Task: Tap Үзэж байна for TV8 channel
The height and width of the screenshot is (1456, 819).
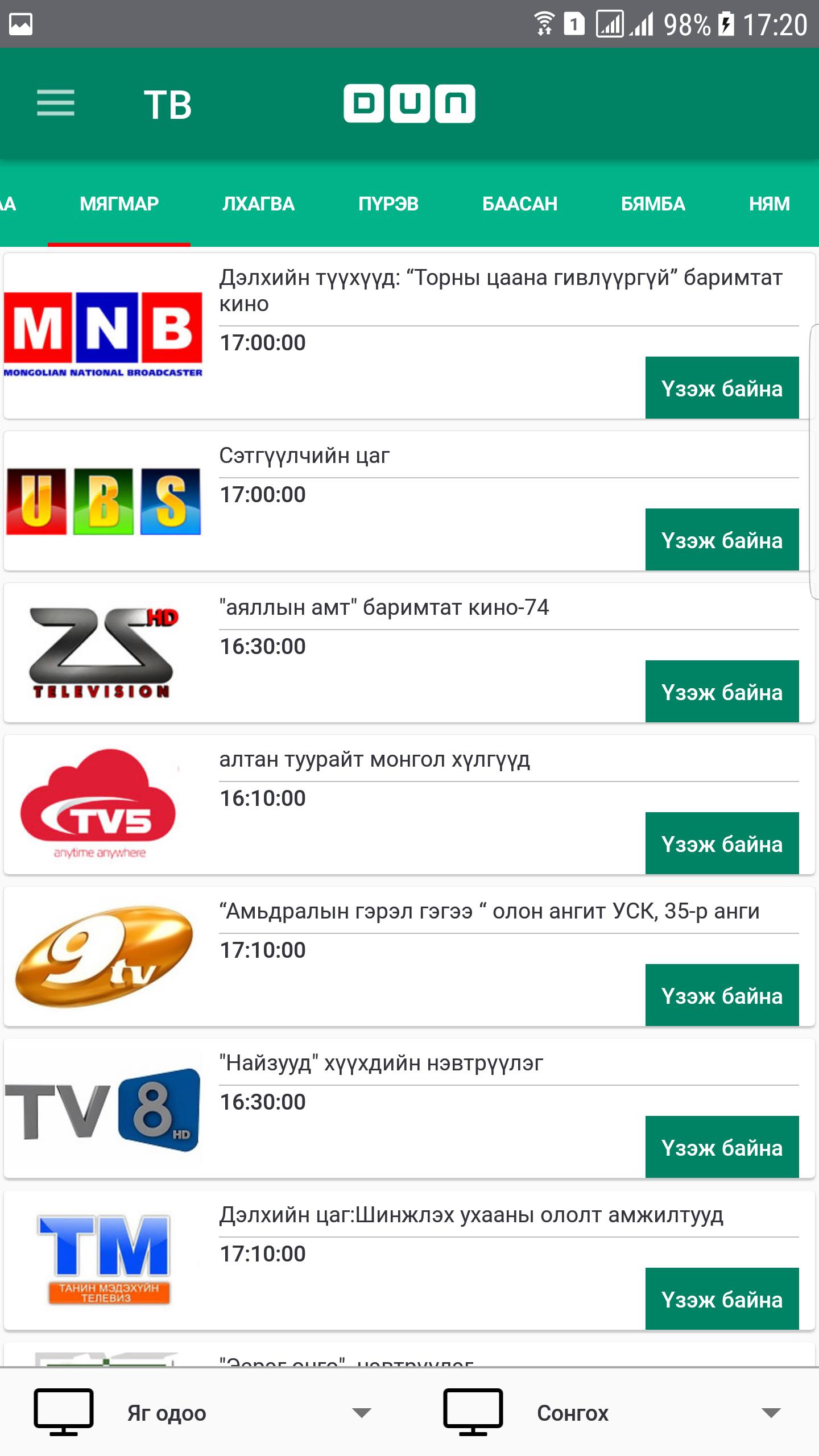Action: 722,1147
